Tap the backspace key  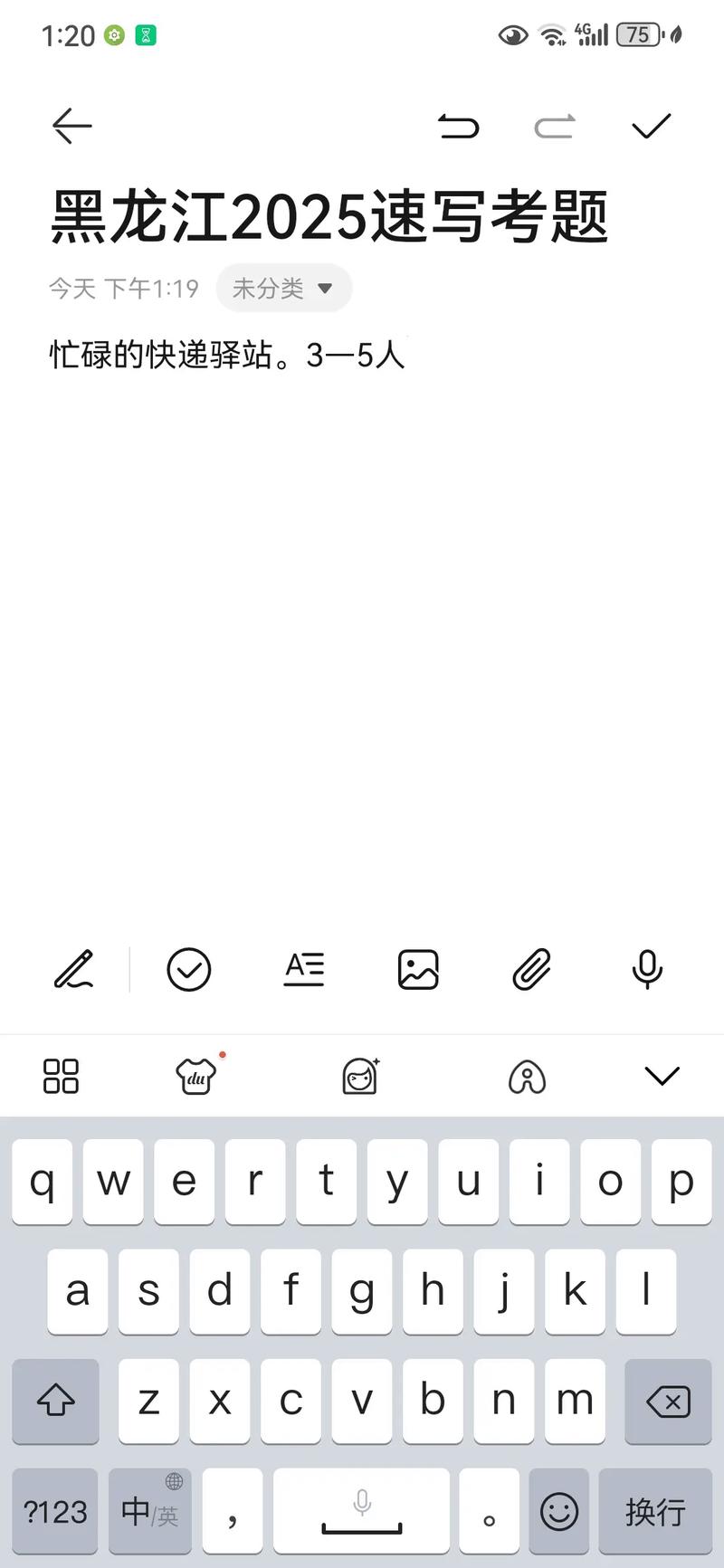[668, 1402]
